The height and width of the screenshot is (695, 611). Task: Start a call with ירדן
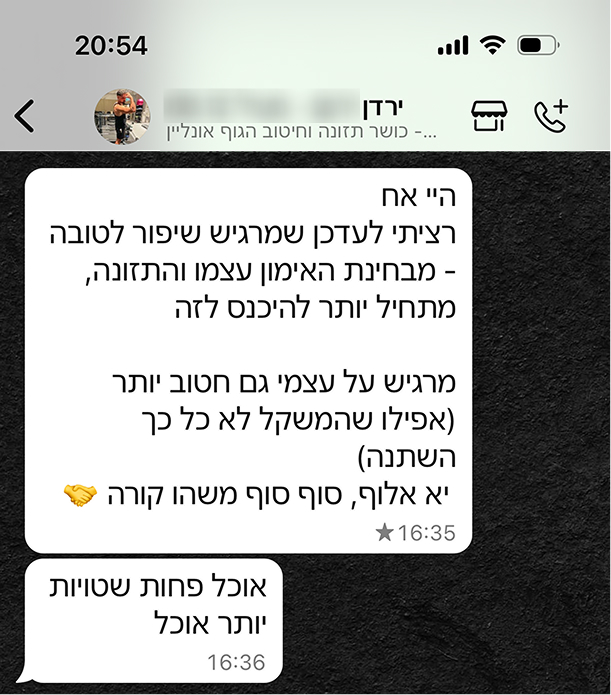[550, 116]
